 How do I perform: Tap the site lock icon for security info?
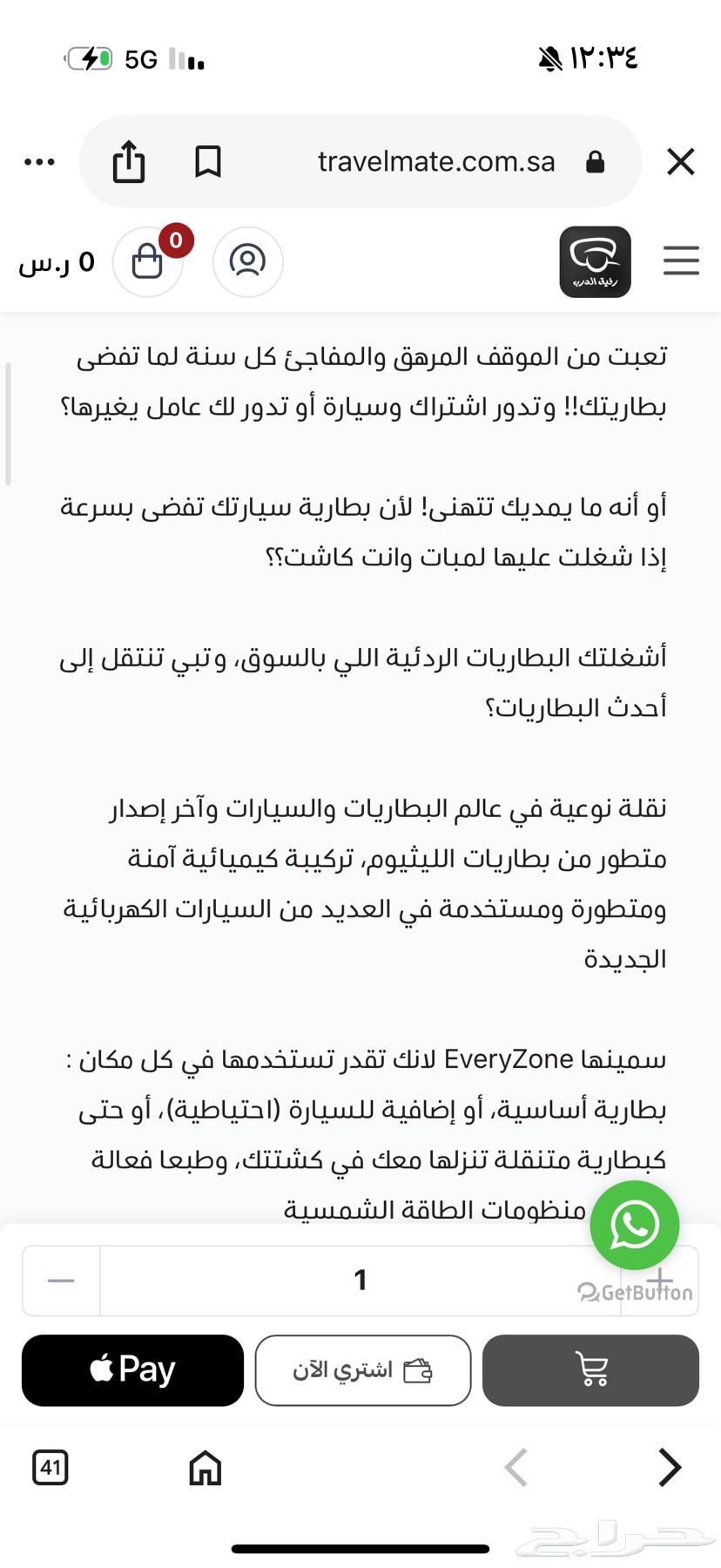[x=595, y=162]
